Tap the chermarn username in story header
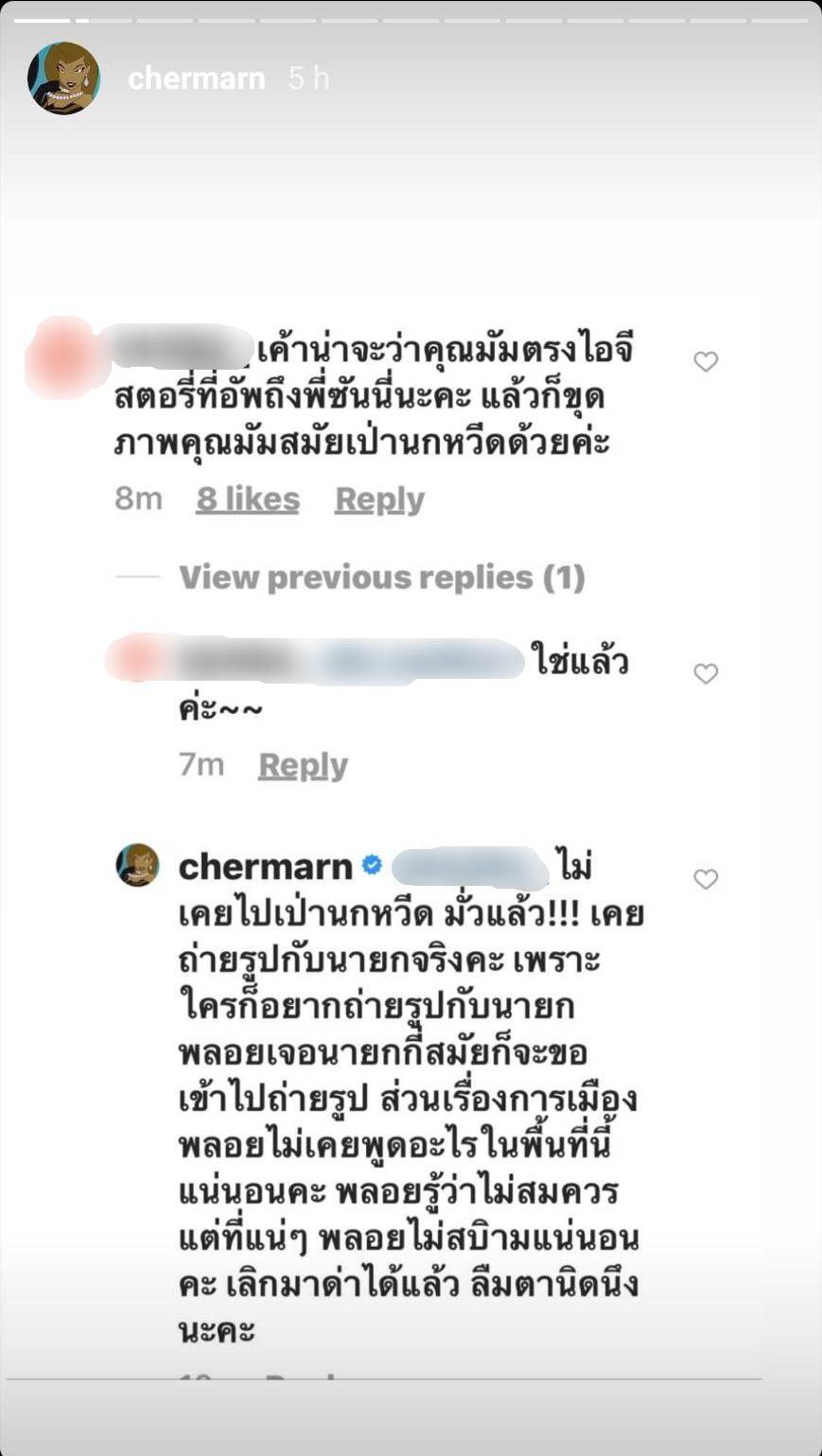822x1456 pixels. pos(196,78)
